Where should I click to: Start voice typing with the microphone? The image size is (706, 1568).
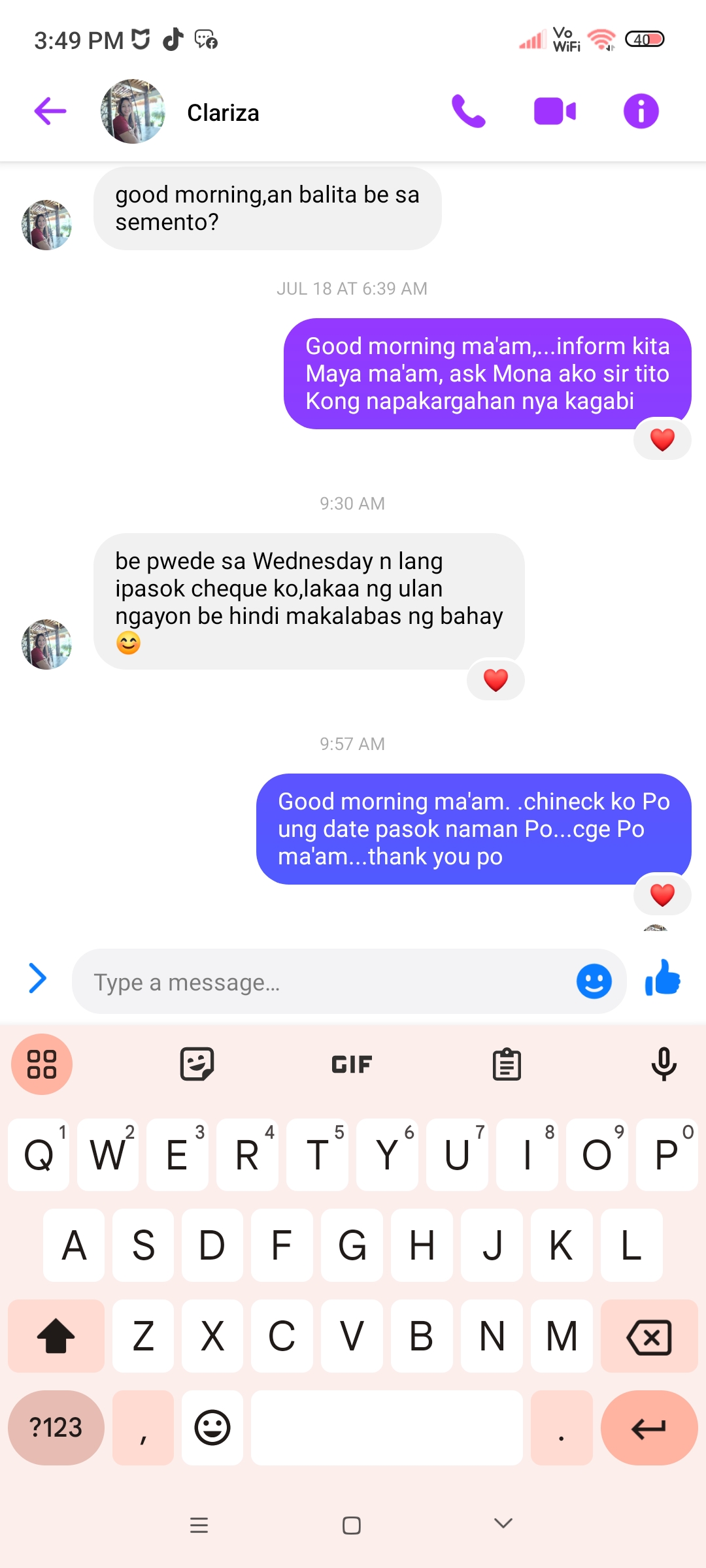point(664,1064)
